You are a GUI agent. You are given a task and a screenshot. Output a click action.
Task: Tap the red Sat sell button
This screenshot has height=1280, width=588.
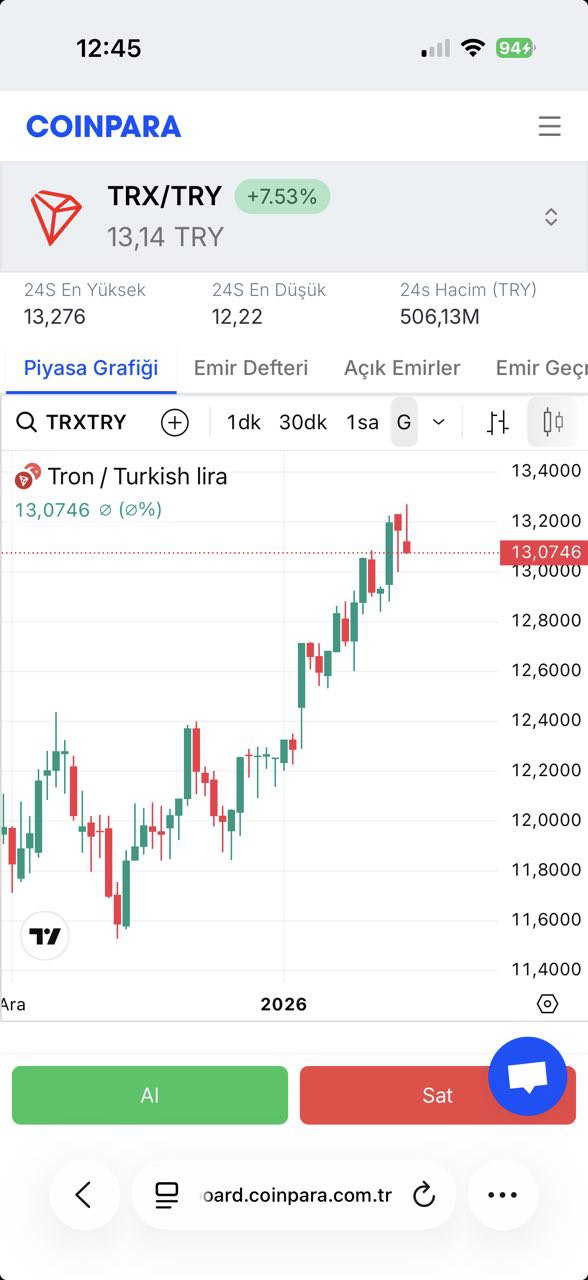(x=394, y=1095)
